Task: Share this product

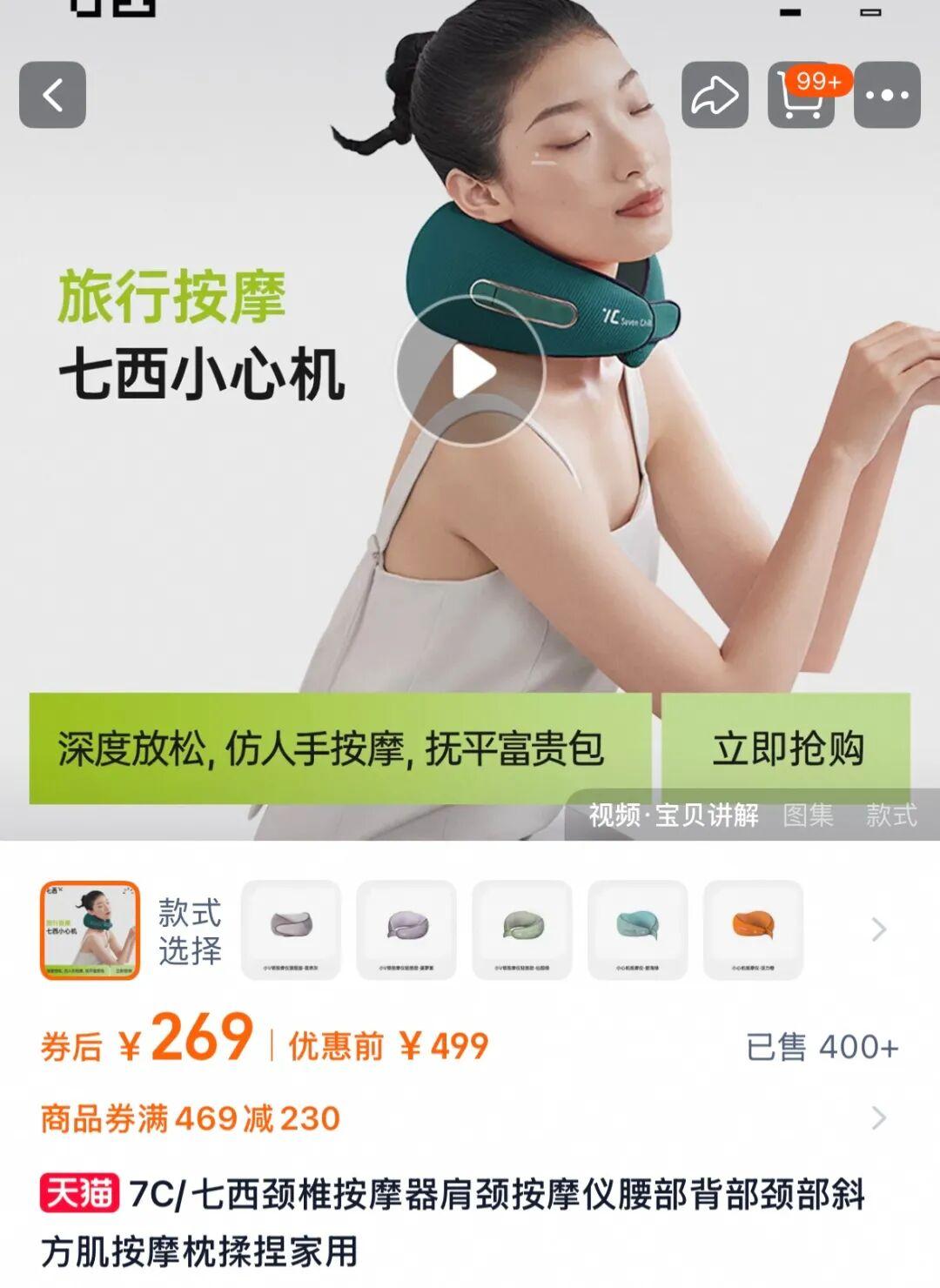Action: [x=715, y=95]
